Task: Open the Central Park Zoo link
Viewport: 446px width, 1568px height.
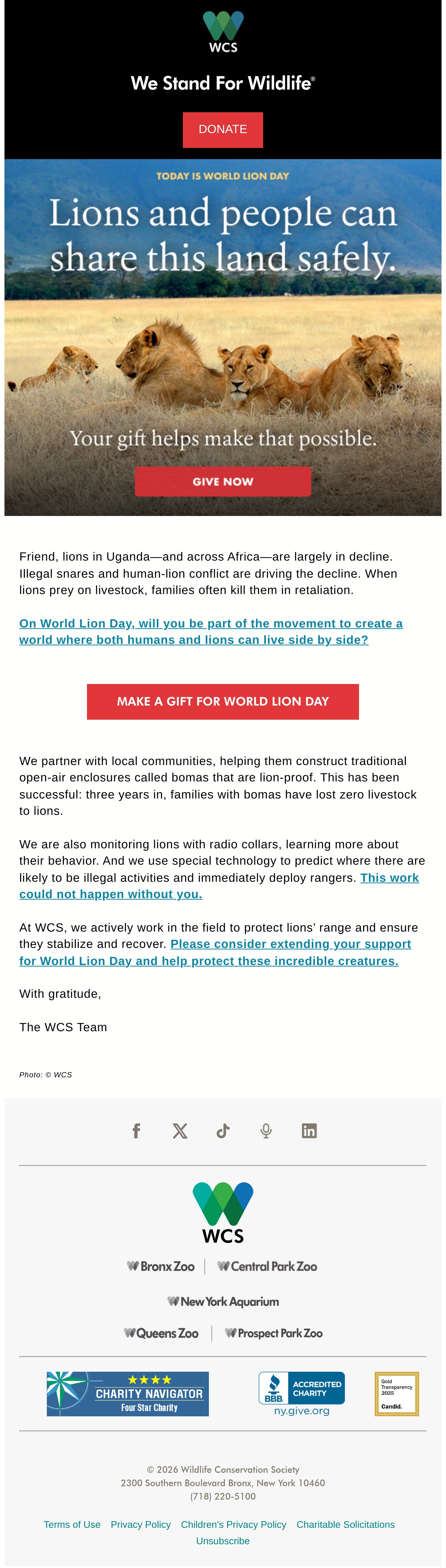Action: (267, 1266)
